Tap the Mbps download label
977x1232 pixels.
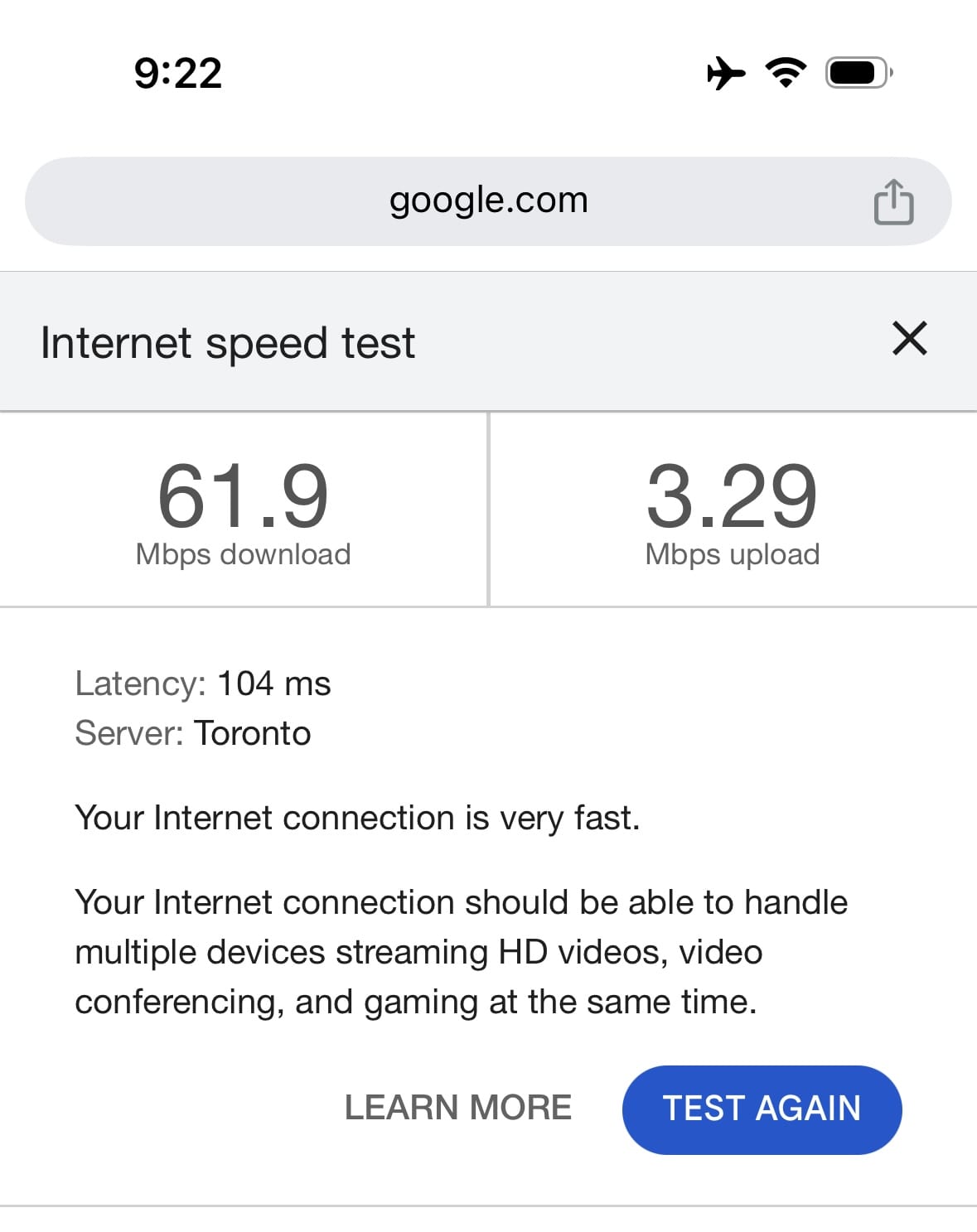click(243, 553)
